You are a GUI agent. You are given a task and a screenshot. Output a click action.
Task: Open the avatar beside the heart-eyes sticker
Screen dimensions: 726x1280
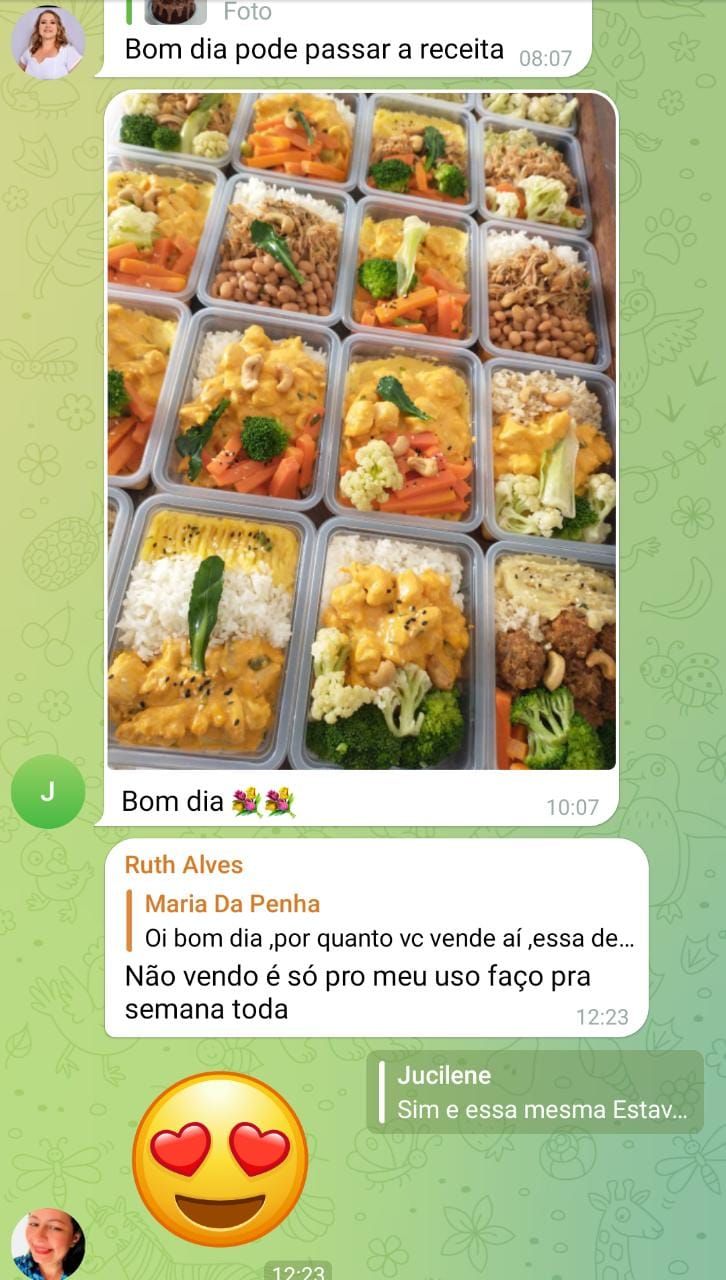point(47,1244)
